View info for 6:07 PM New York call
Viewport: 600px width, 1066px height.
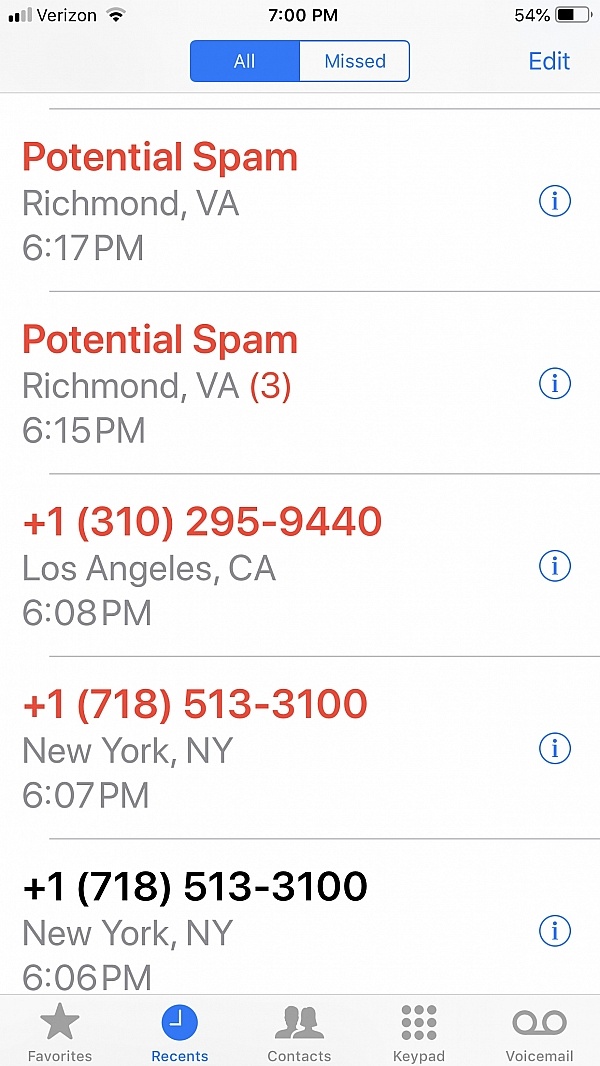click(554, 748)
